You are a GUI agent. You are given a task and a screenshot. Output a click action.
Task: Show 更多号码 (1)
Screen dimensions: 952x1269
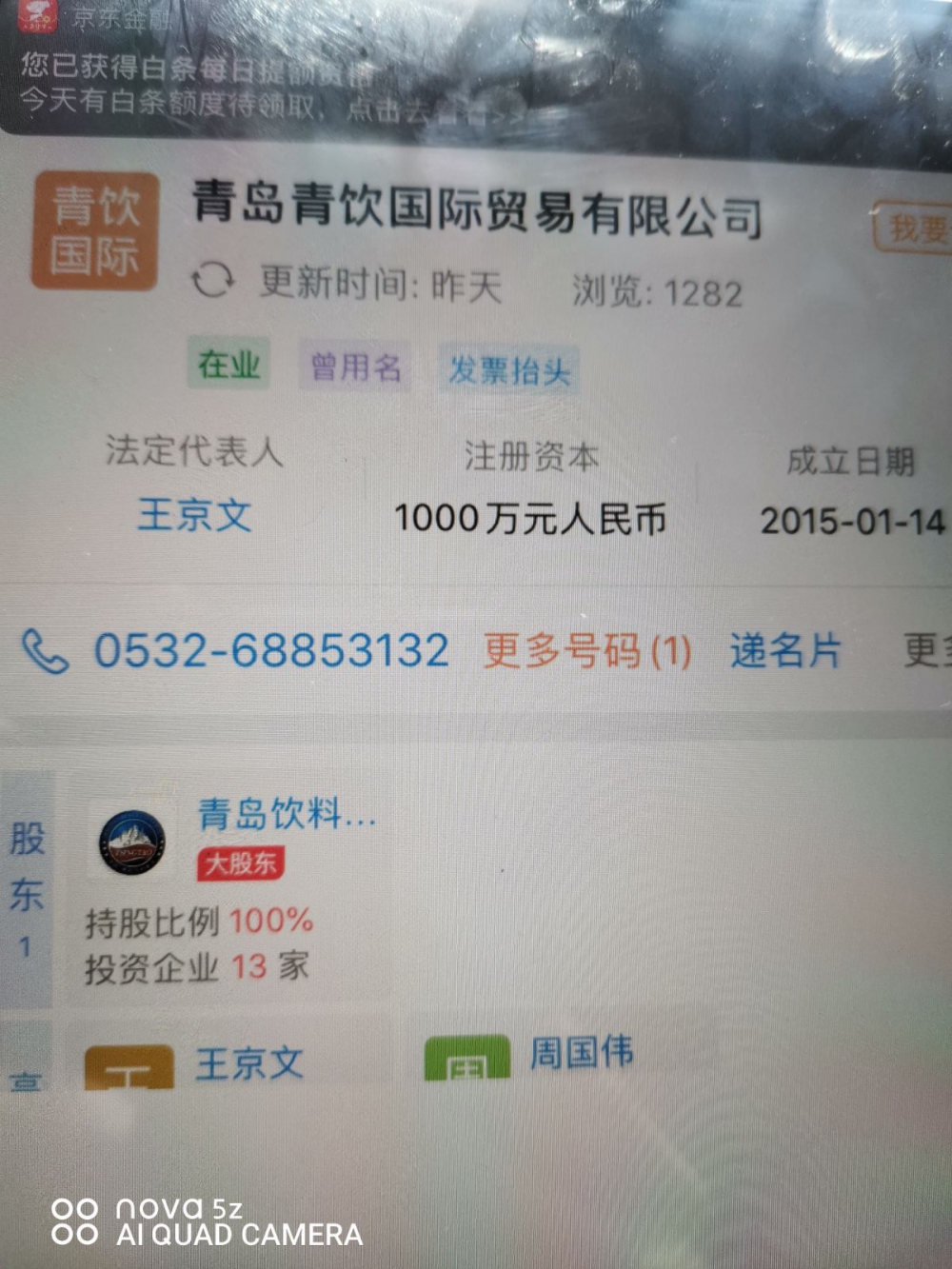(x=586, y=652)
